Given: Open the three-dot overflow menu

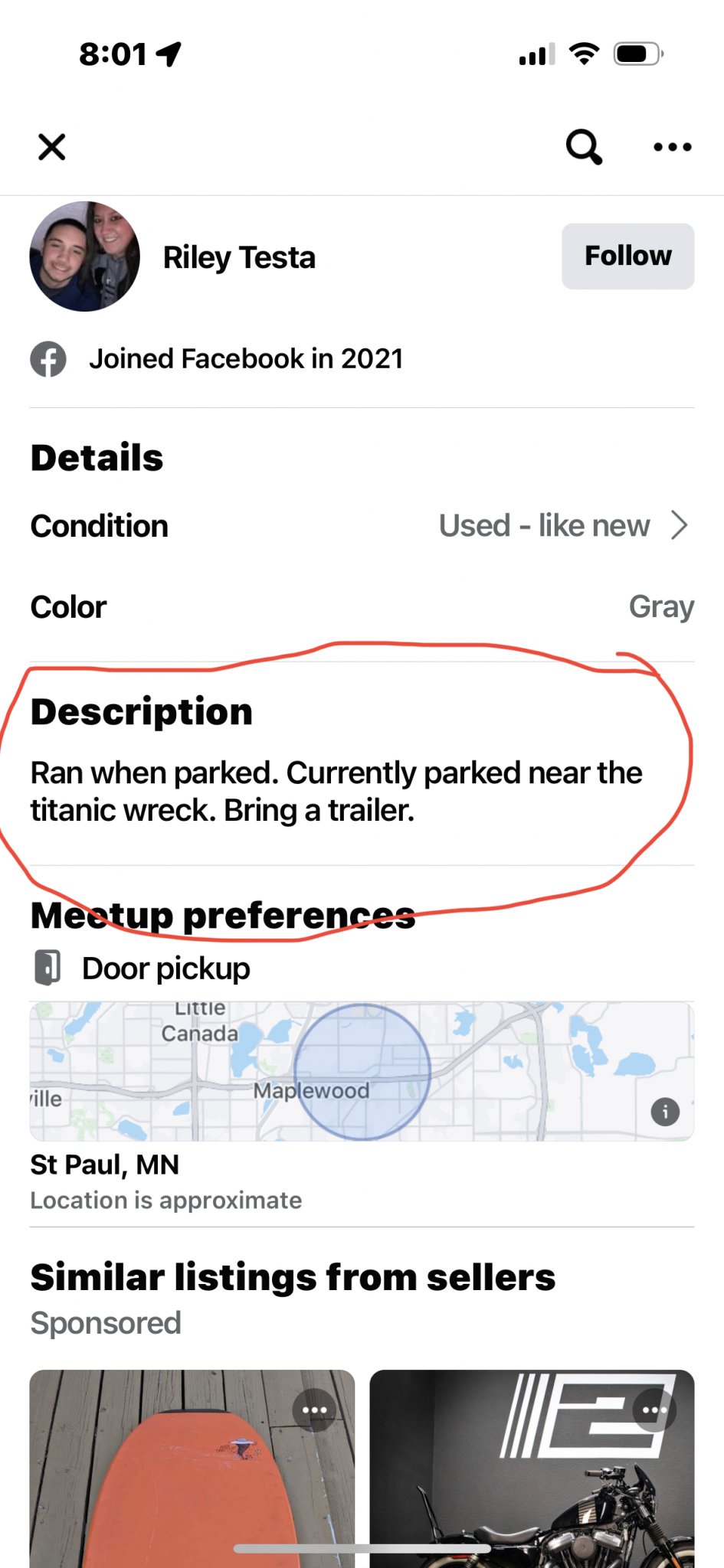Looking at the screenshot, I should tap(672, 147).
